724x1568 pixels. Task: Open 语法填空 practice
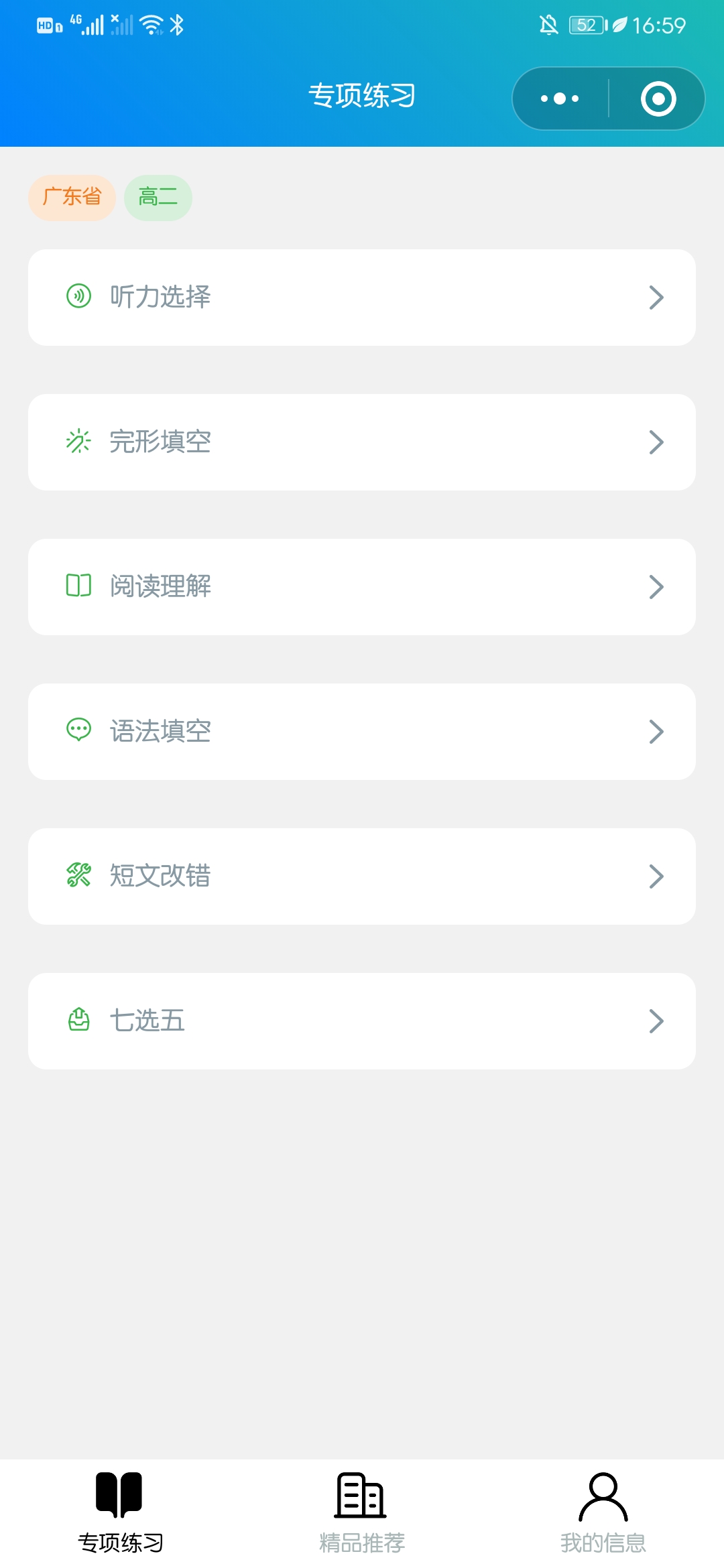(x=362, y=732)
